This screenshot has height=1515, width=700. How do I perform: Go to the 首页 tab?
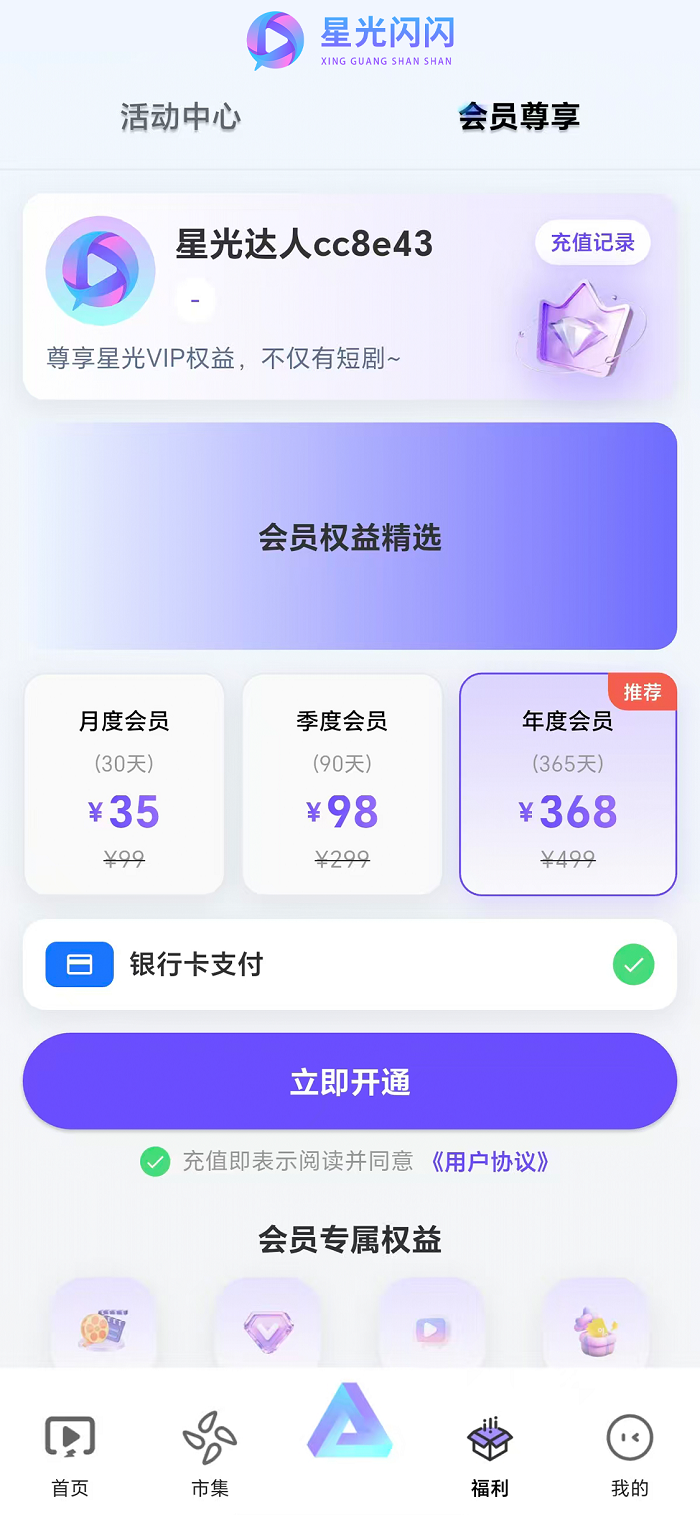coord(70,1455)
